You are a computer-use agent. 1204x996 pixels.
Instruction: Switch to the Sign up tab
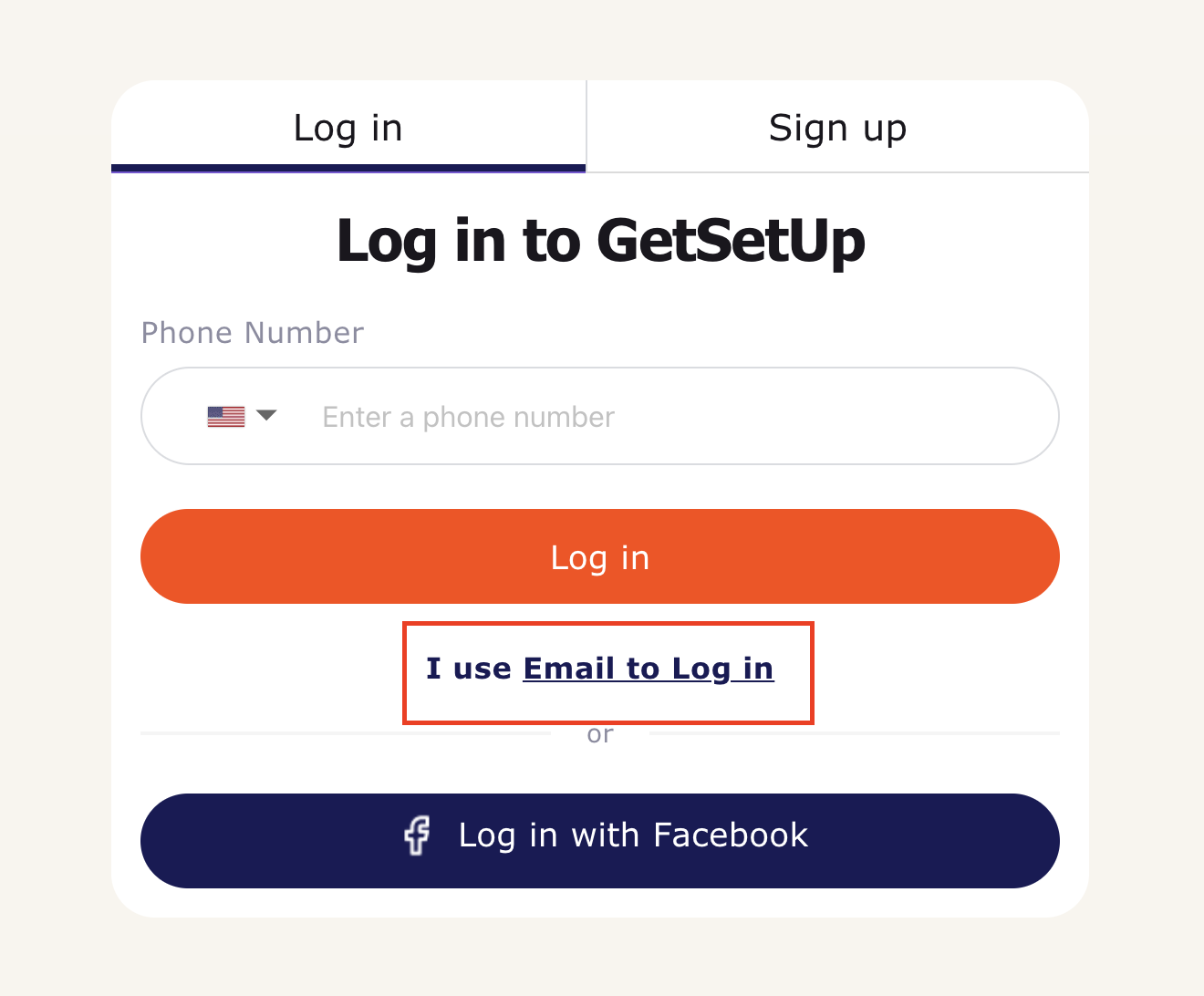[x=837, y=128]
